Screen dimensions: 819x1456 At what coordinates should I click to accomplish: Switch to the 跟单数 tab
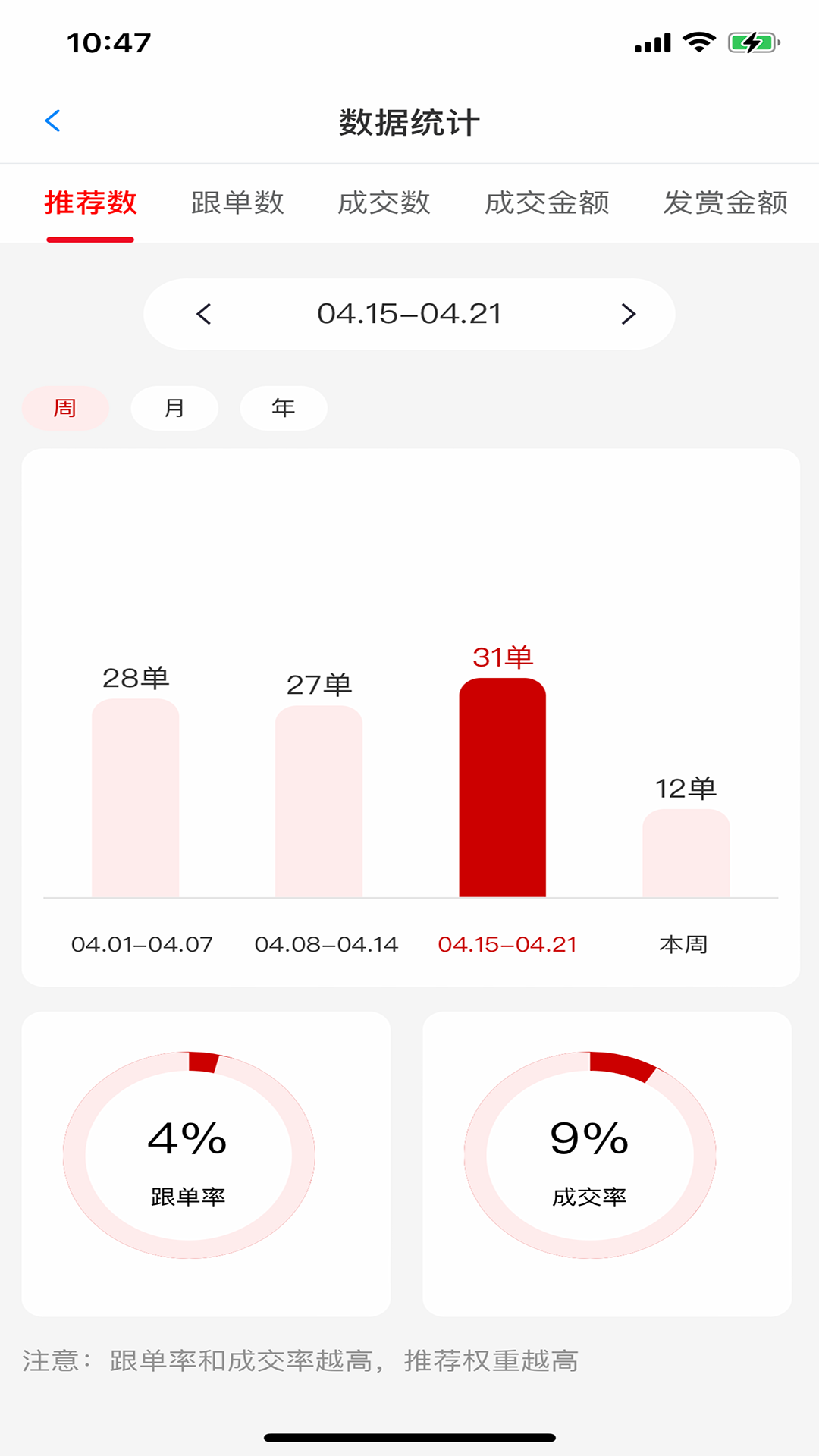point(237,202)
